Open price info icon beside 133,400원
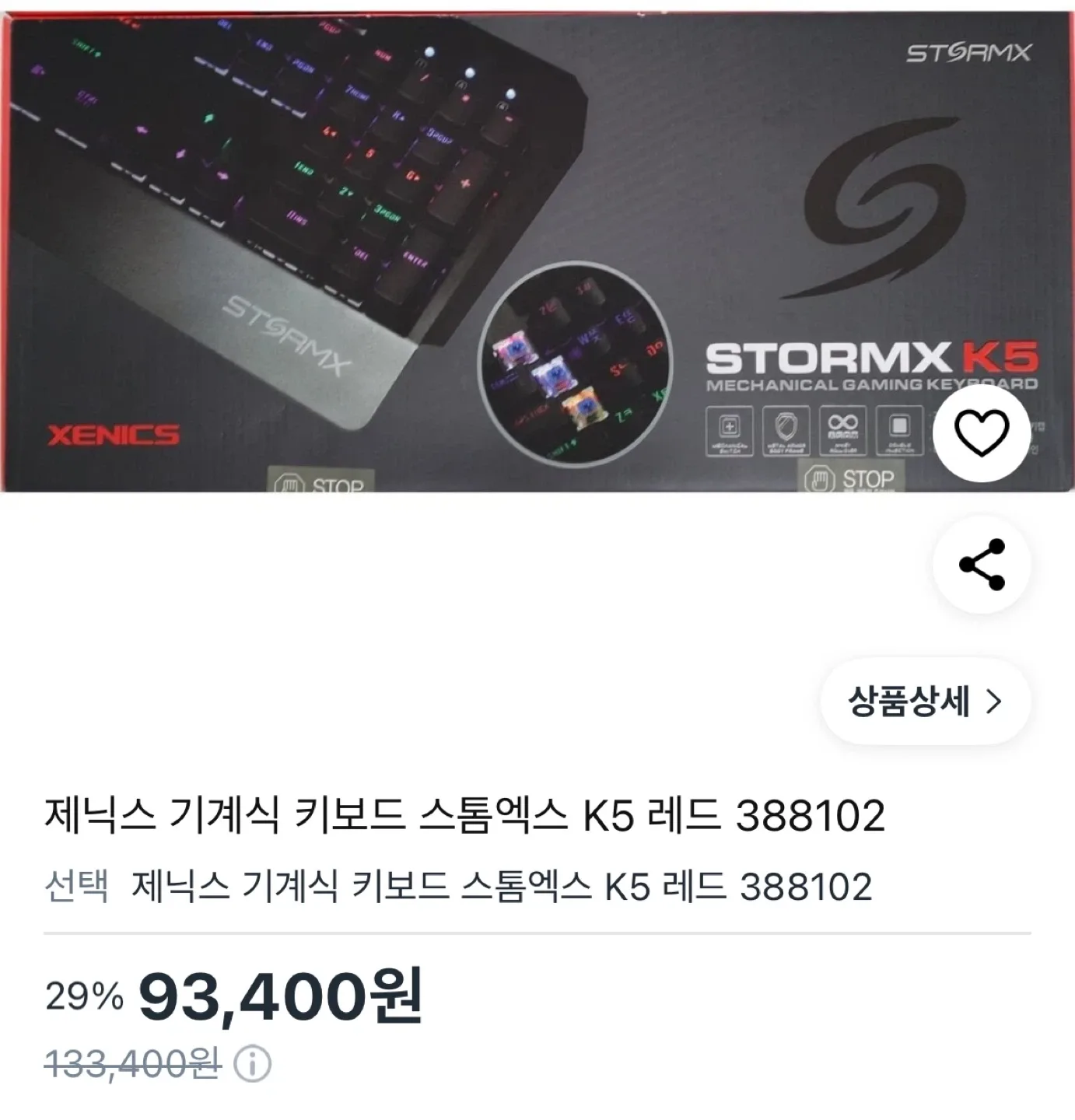This screenshot has height=1120, width=1075. (x=253, y=1065)
